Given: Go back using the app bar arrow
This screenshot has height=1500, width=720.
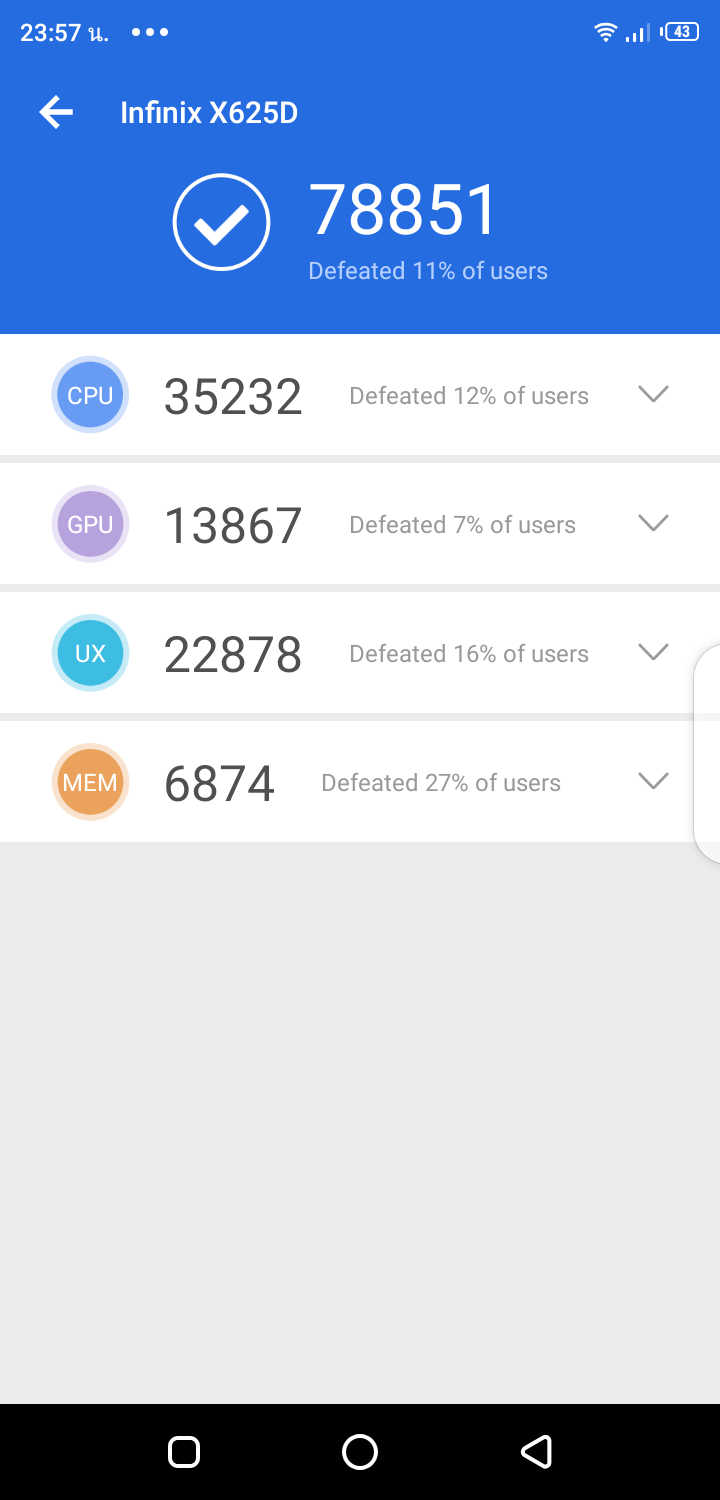Looking at the screenshot, I should pyautogui.click(x=56, y=112).
